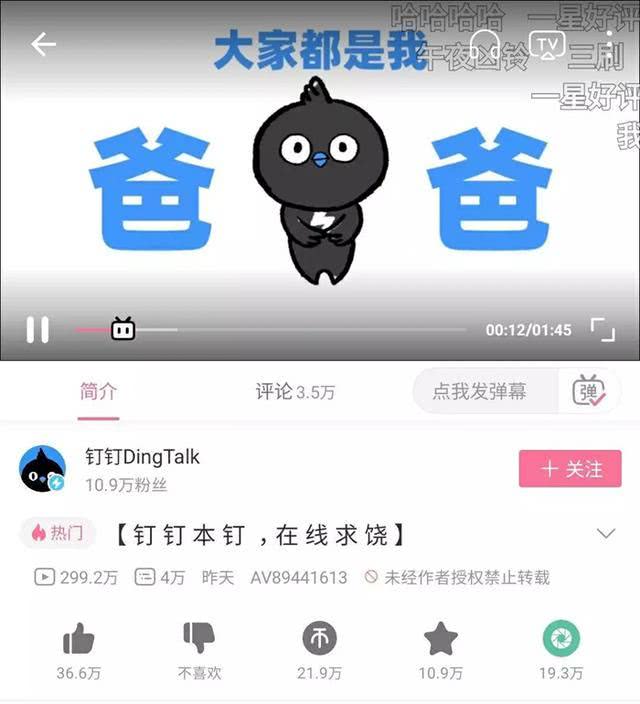Screen dimensions: 640x704
Task: Like the video with thumbs up
Action: pyautogui.click(x=78, y=638)
